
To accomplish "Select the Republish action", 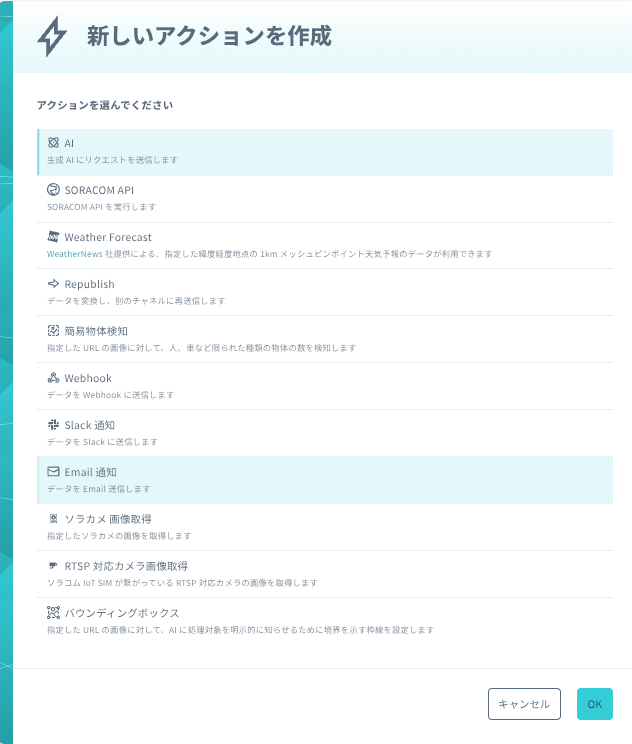I will click(x=324, y=292).
